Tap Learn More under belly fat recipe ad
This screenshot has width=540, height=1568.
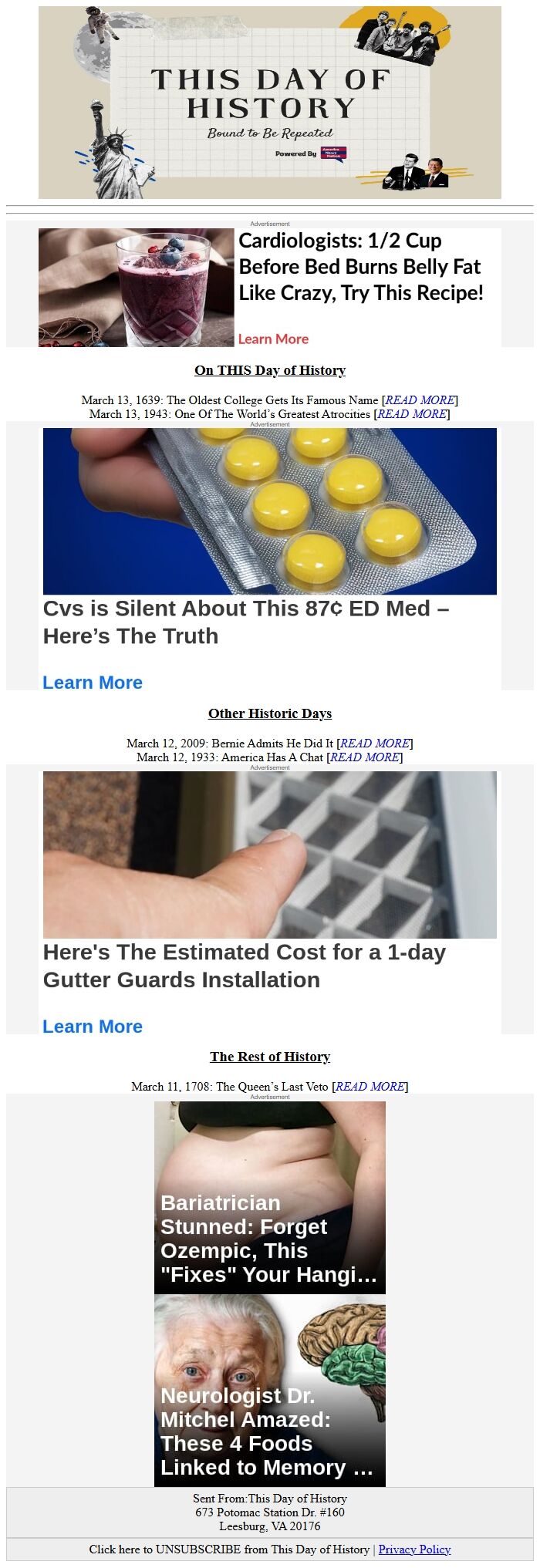[x=273, y=339]
